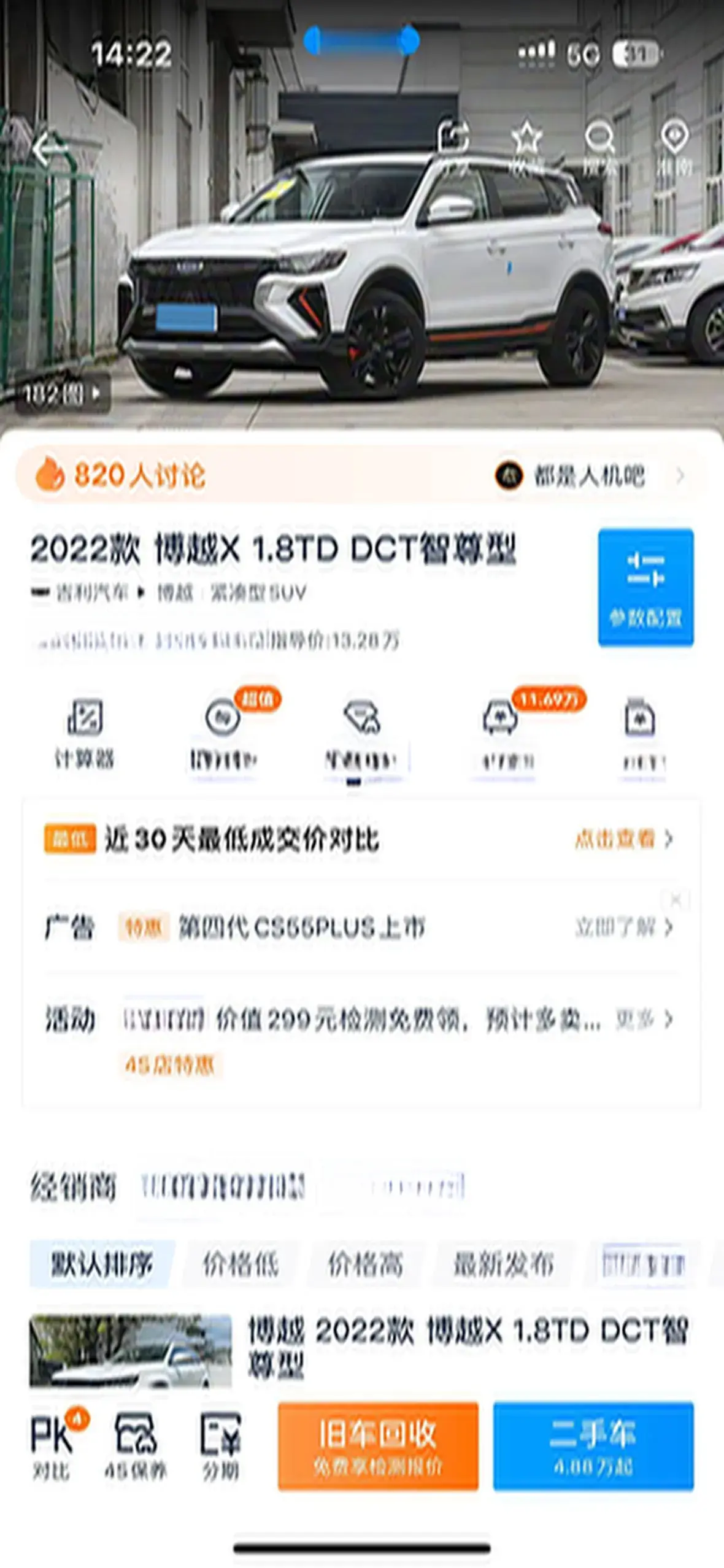Open the search icon in the header
The height and width of the screenshot is (1568, 724).
(599, 146)
